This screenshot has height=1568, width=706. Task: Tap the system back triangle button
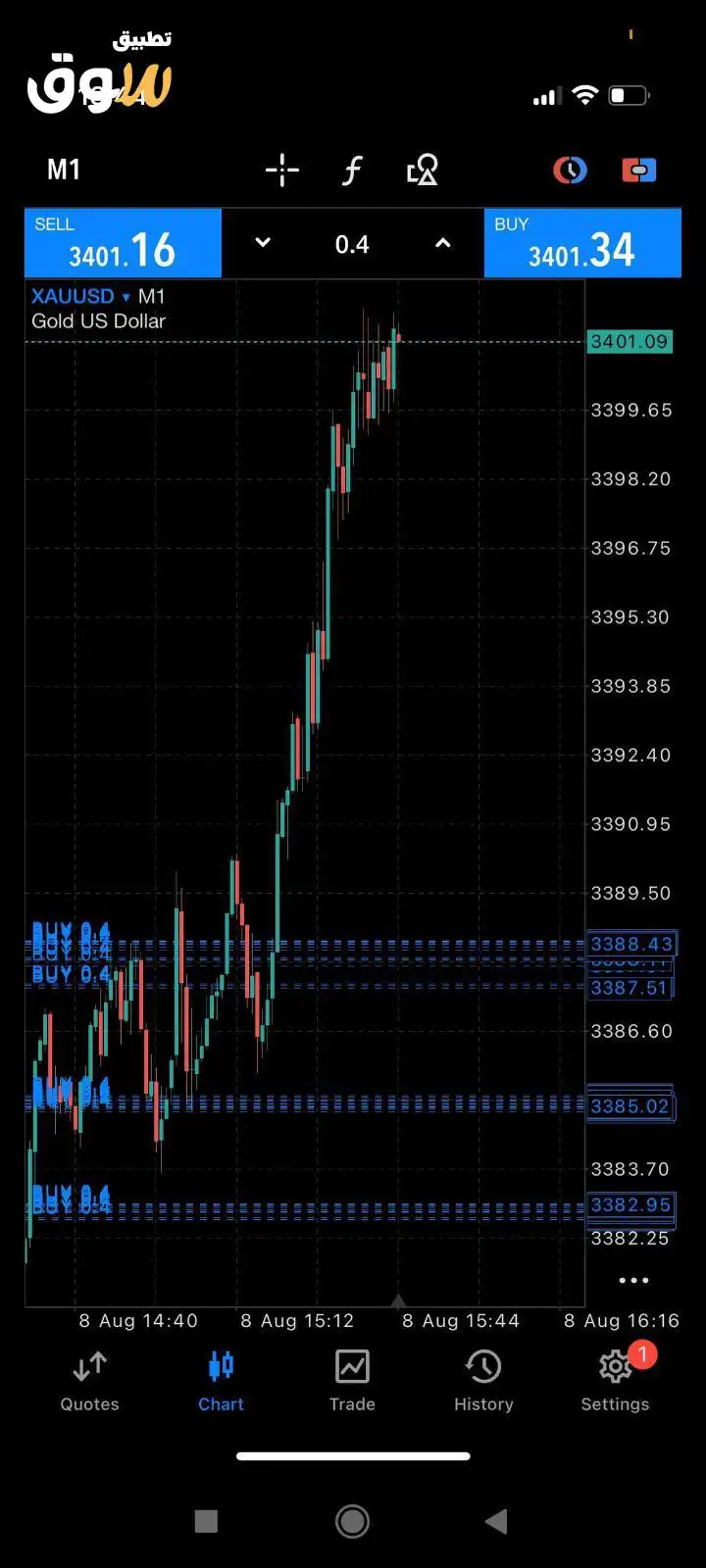(497, 1521)
